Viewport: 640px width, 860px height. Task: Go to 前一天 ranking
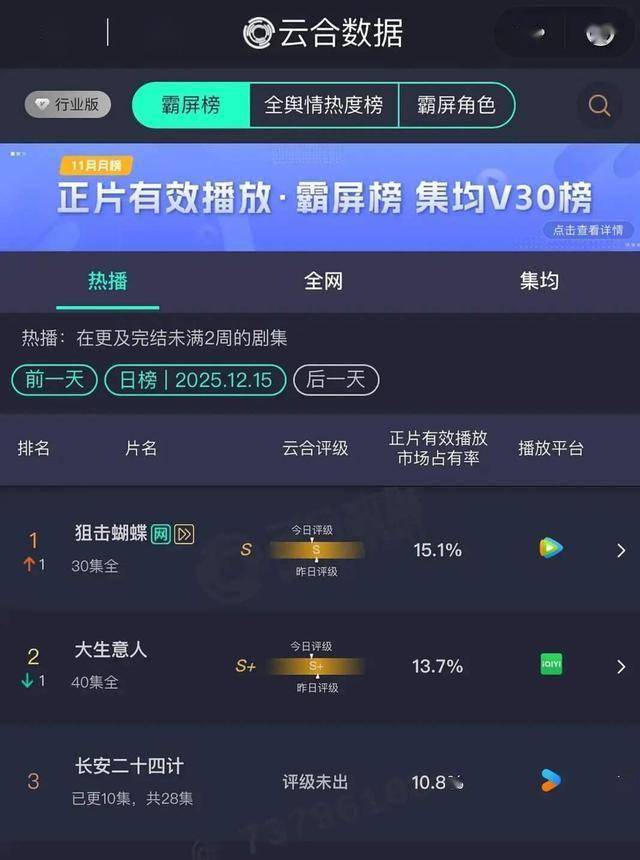54,380
